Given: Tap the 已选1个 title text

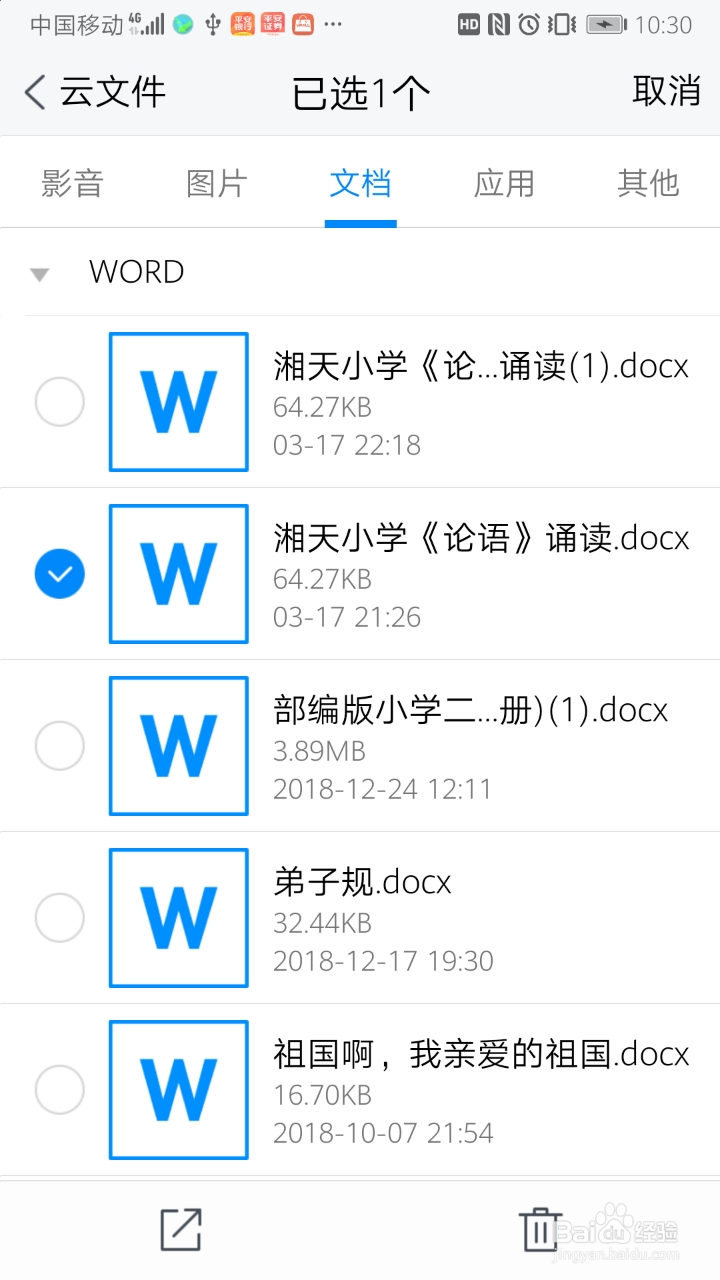Looking at the screenshot, I should [x=360, y=91].
